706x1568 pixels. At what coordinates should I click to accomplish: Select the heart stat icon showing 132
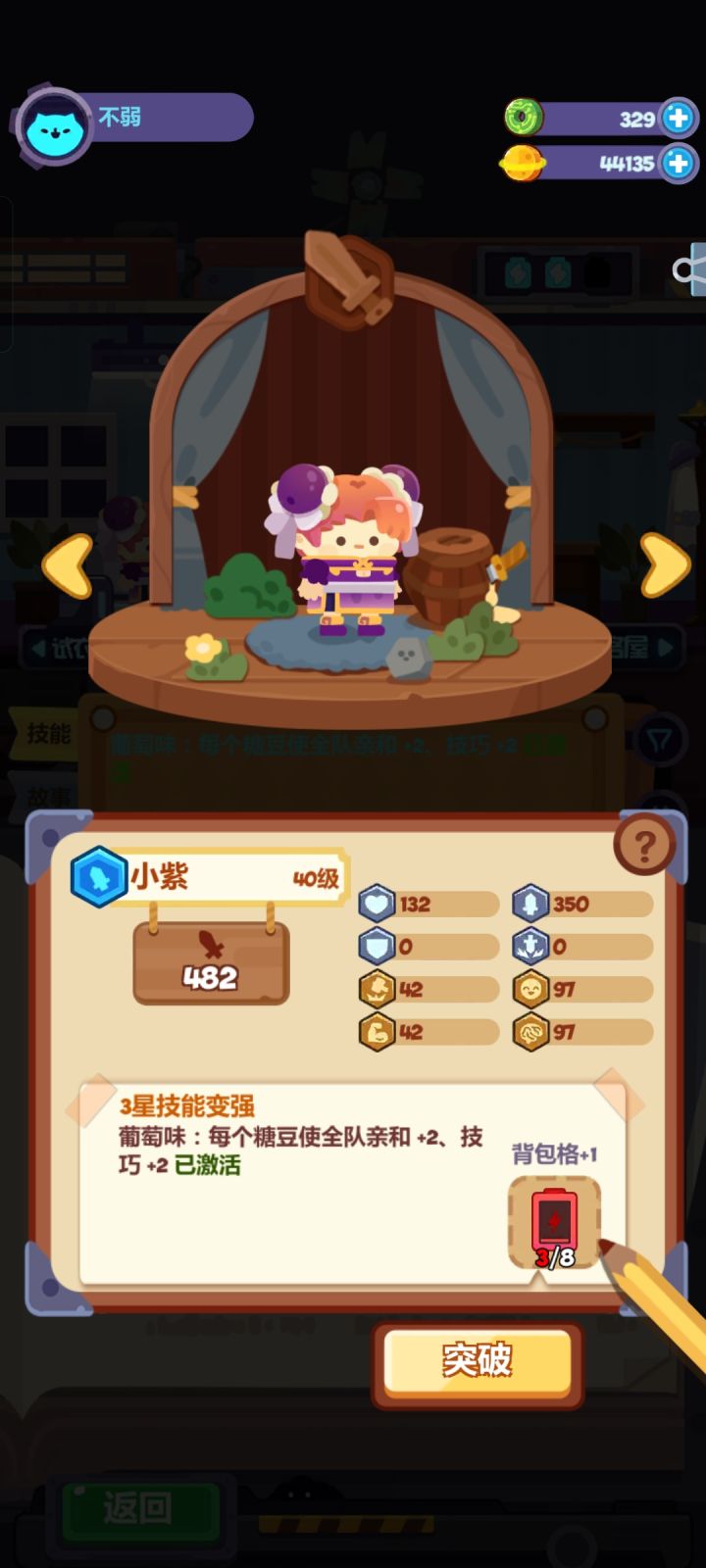click(x=379, y=904)
